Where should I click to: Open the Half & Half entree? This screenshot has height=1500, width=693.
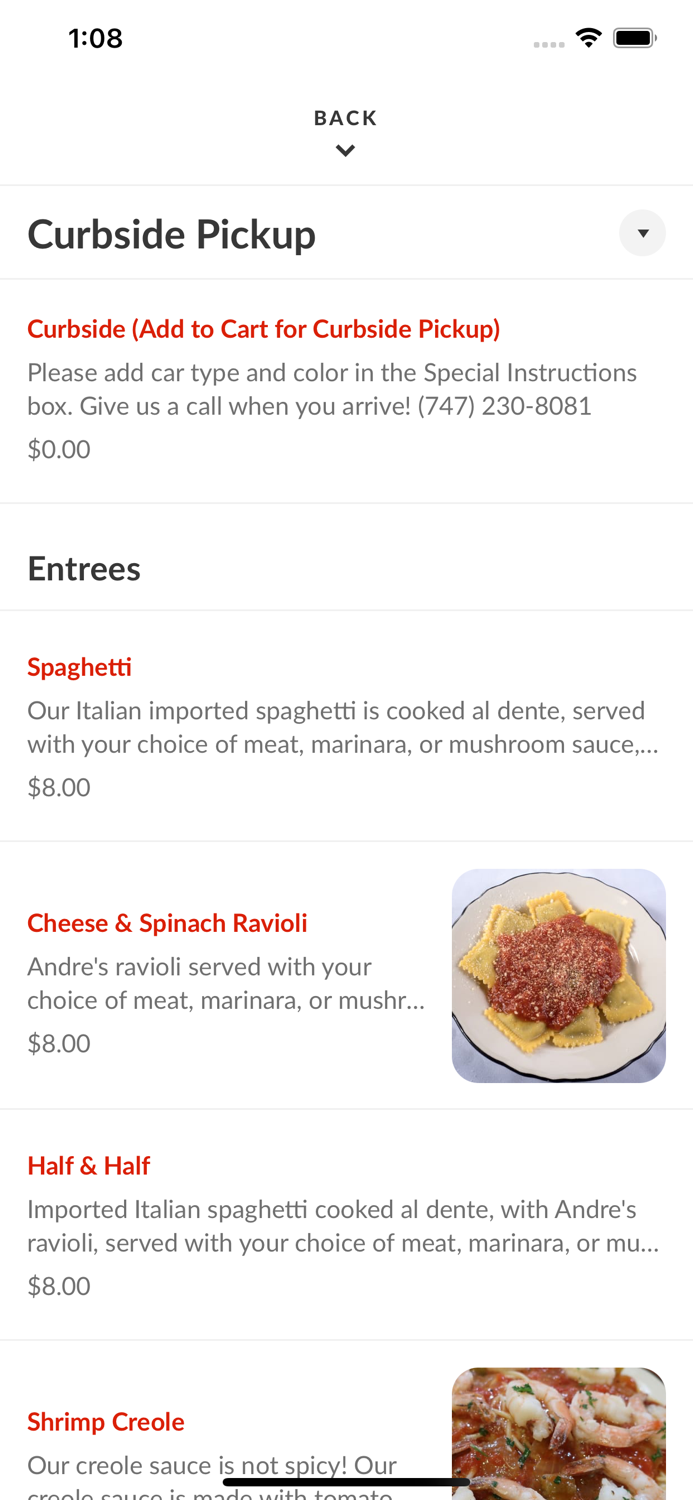tap(89, 1165)
